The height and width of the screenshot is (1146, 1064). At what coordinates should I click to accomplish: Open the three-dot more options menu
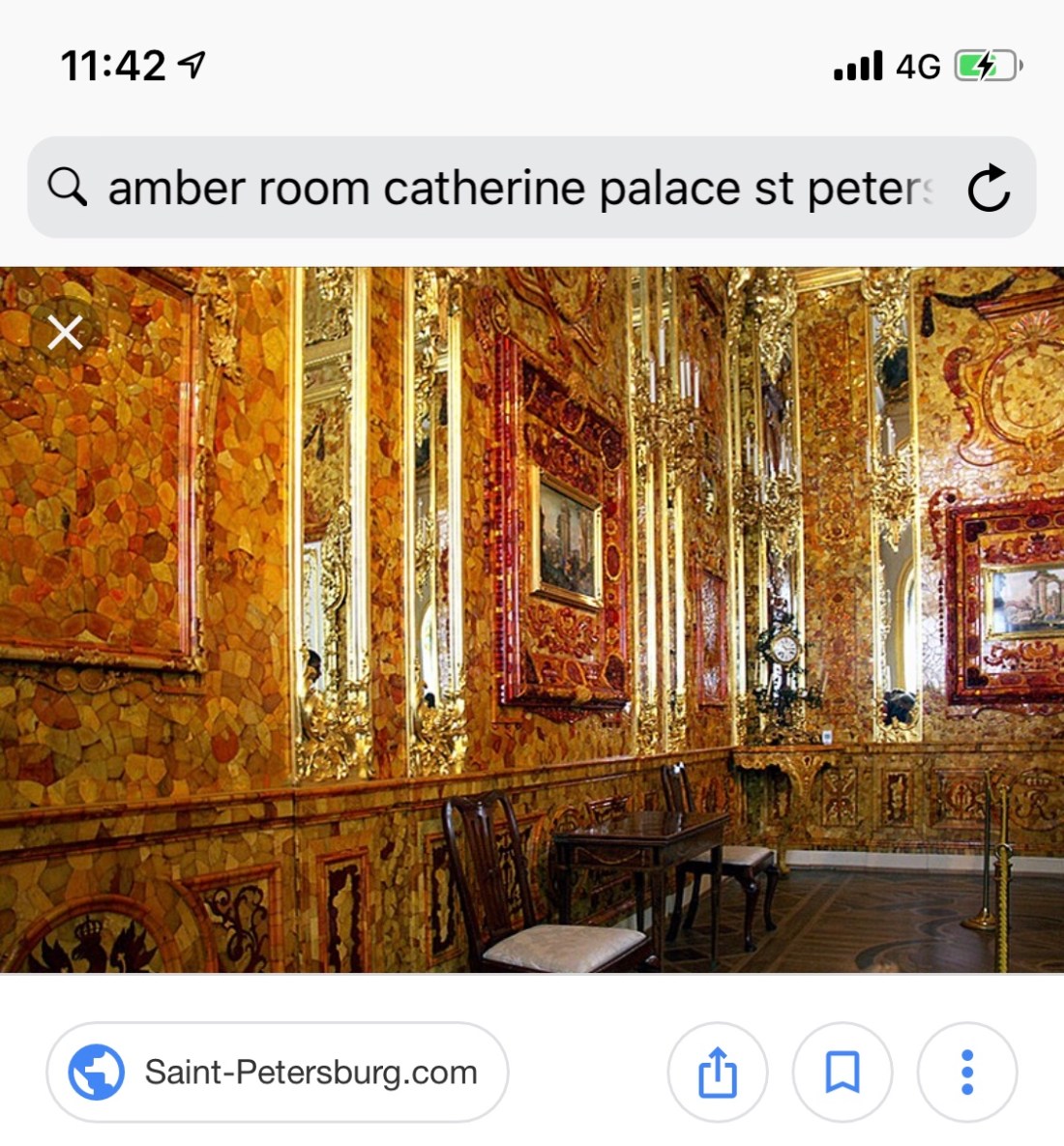pos(966,1072)
